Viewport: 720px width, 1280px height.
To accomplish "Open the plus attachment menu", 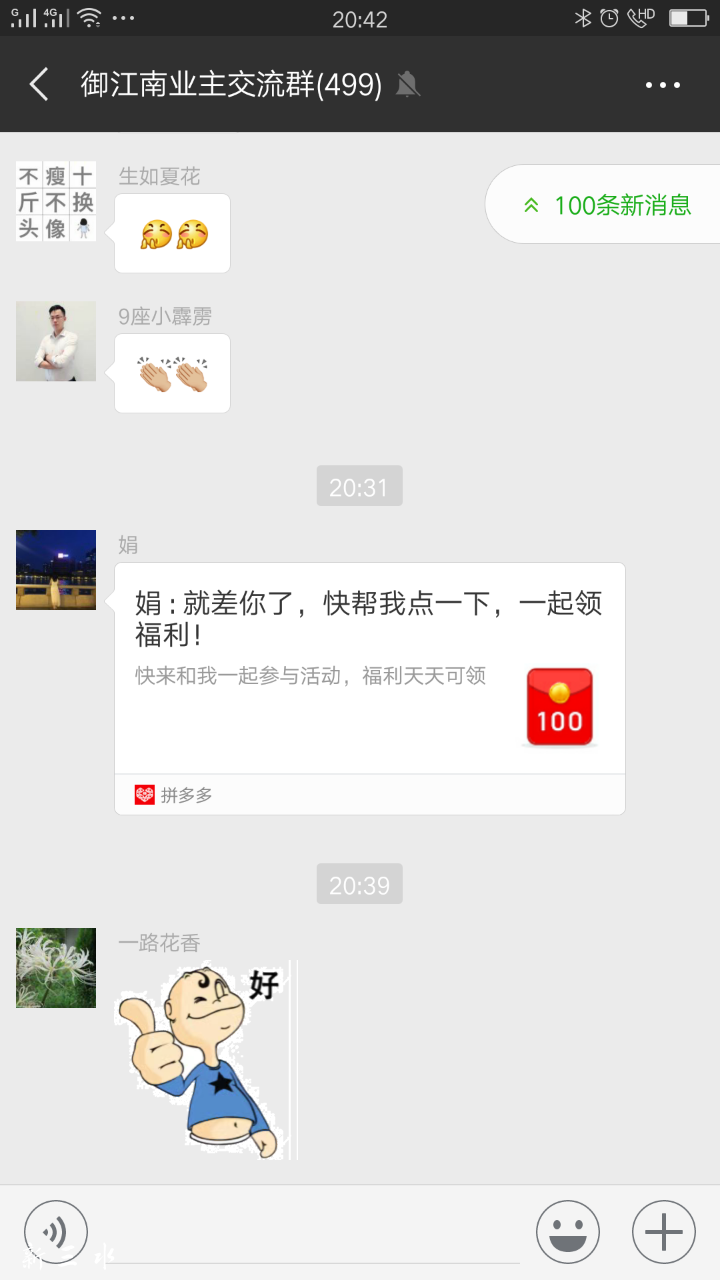I will click(x=663, y=1232).
